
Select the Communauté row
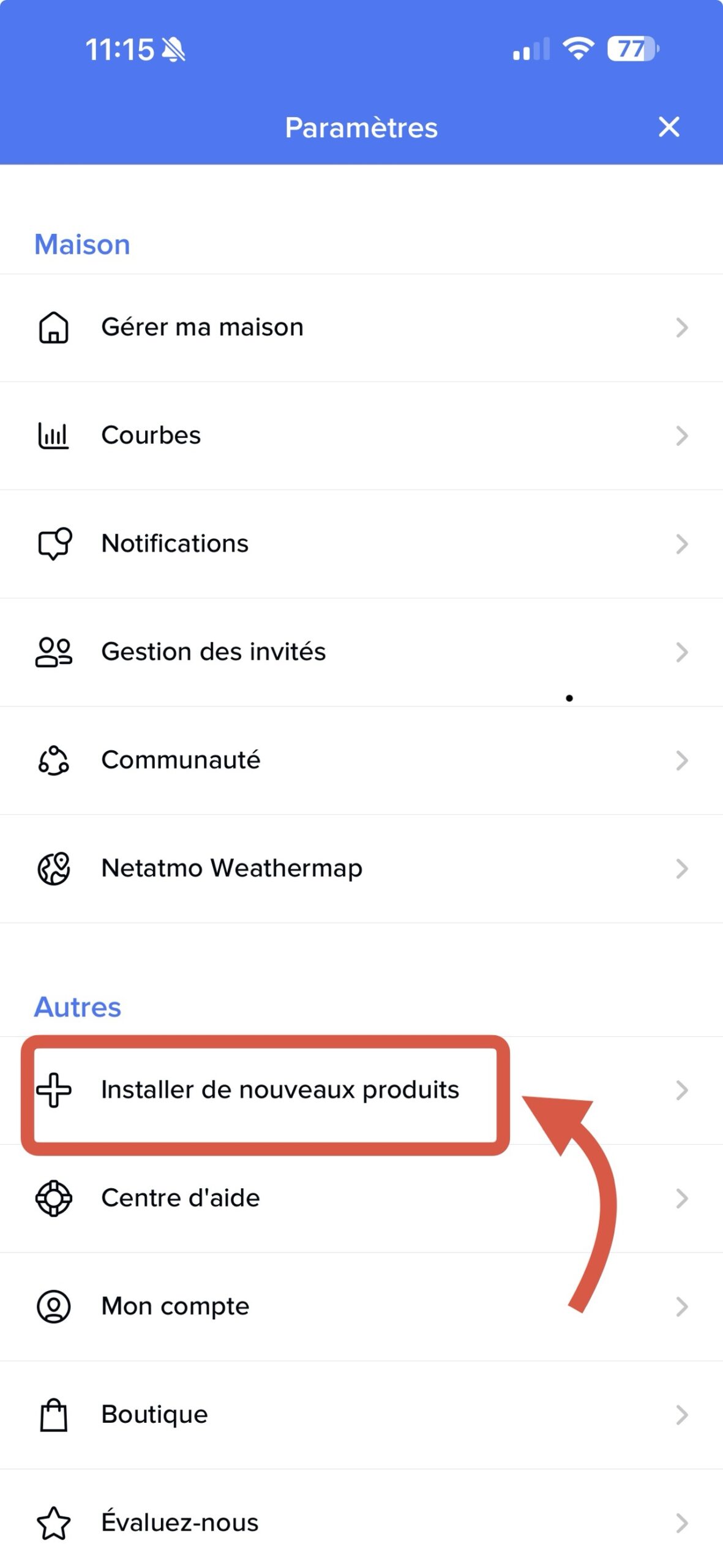361,760
